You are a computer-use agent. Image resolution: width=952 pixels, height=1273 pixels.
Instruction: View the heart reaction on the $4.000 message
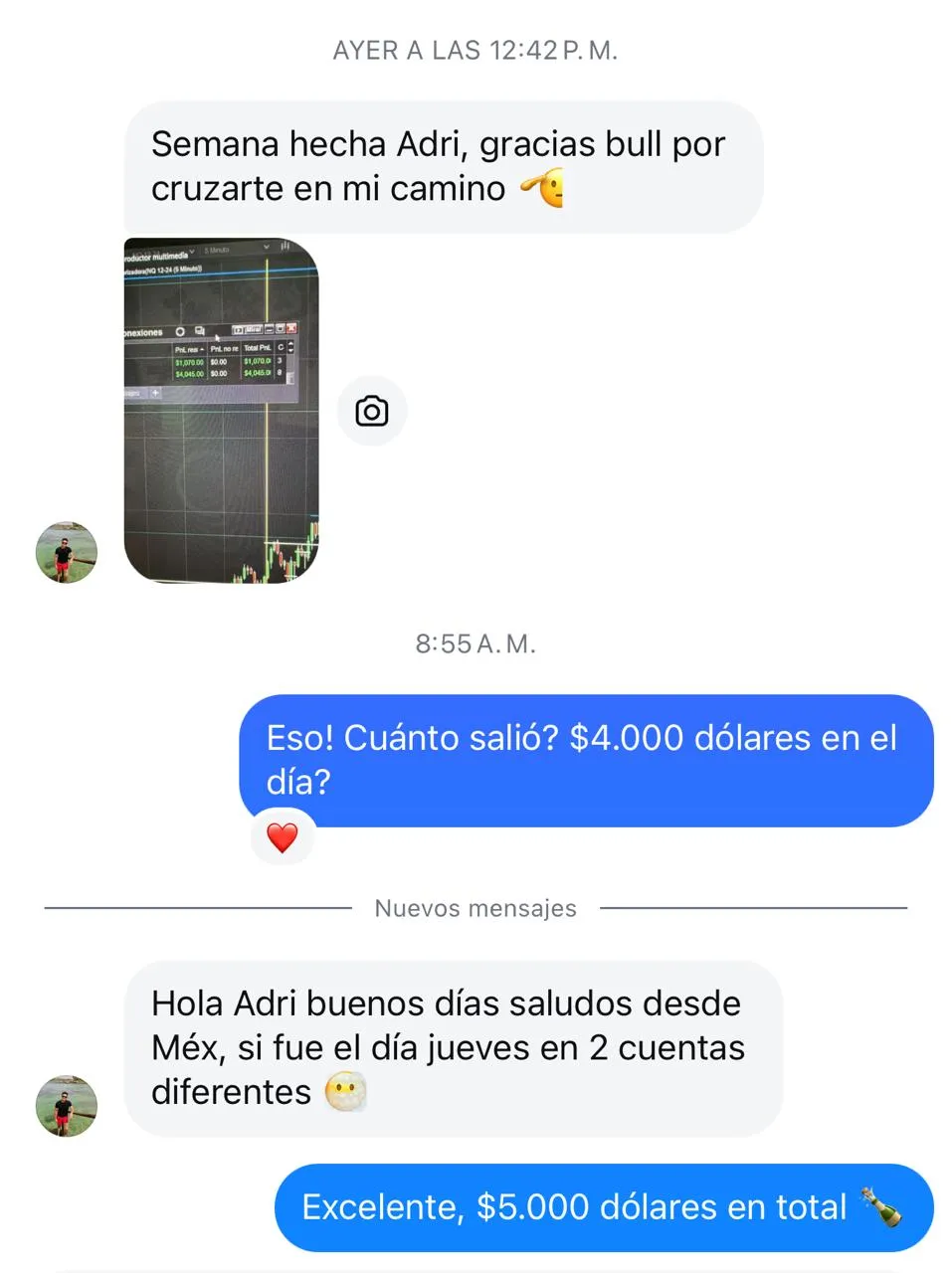click(283, 837)
